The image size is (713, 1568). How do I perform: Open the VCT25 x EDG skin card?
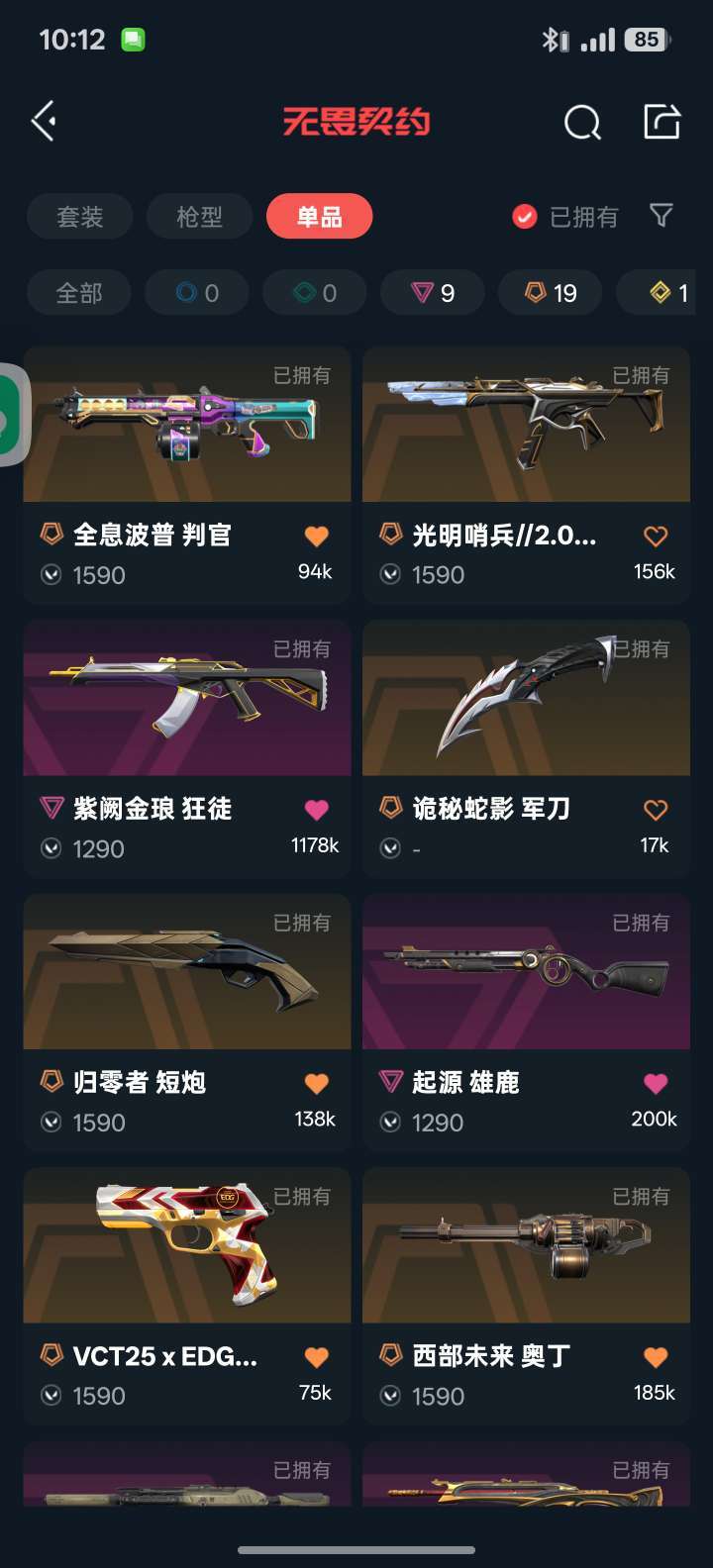click(187, 1296)
